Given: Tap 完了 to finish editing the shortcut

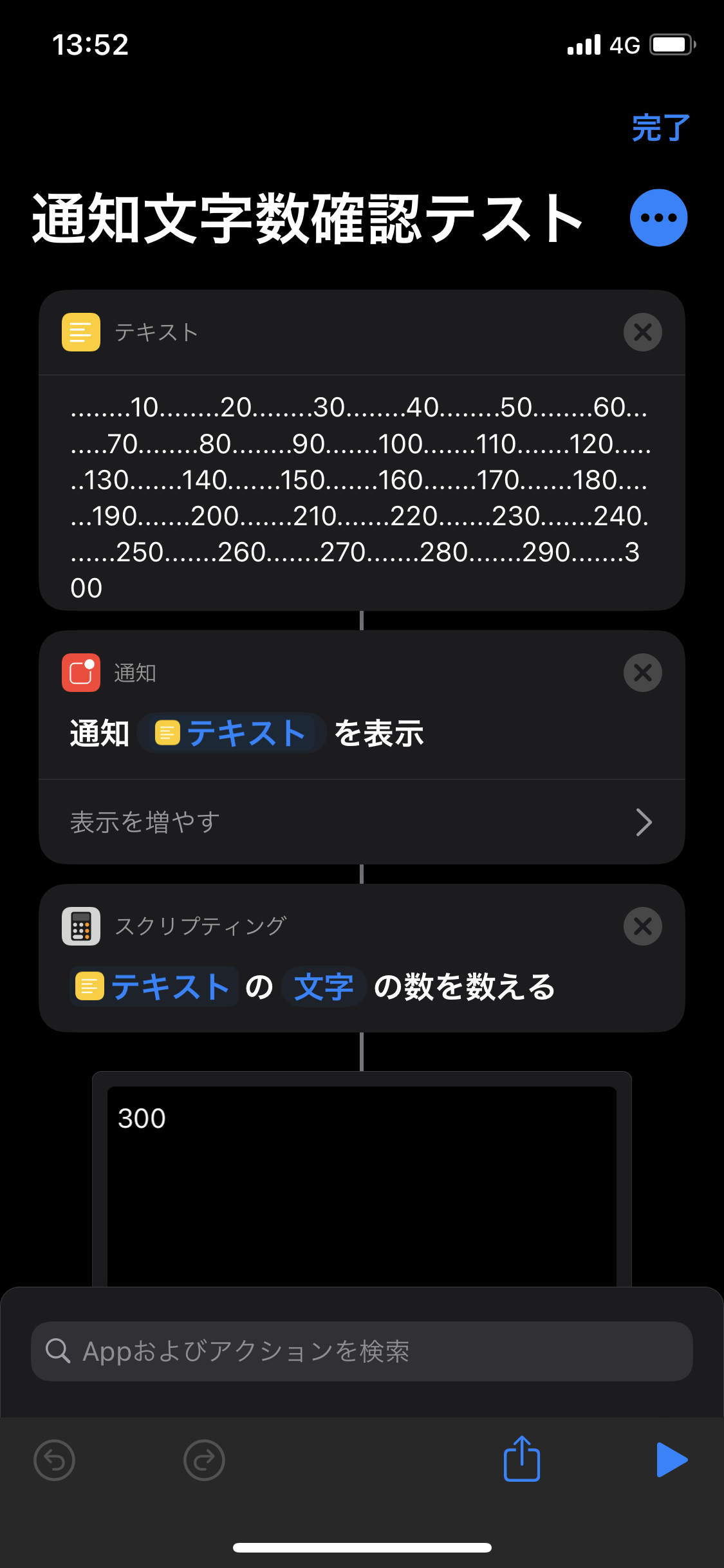Looking at the screenshot, I should click(x=660, y=127).
